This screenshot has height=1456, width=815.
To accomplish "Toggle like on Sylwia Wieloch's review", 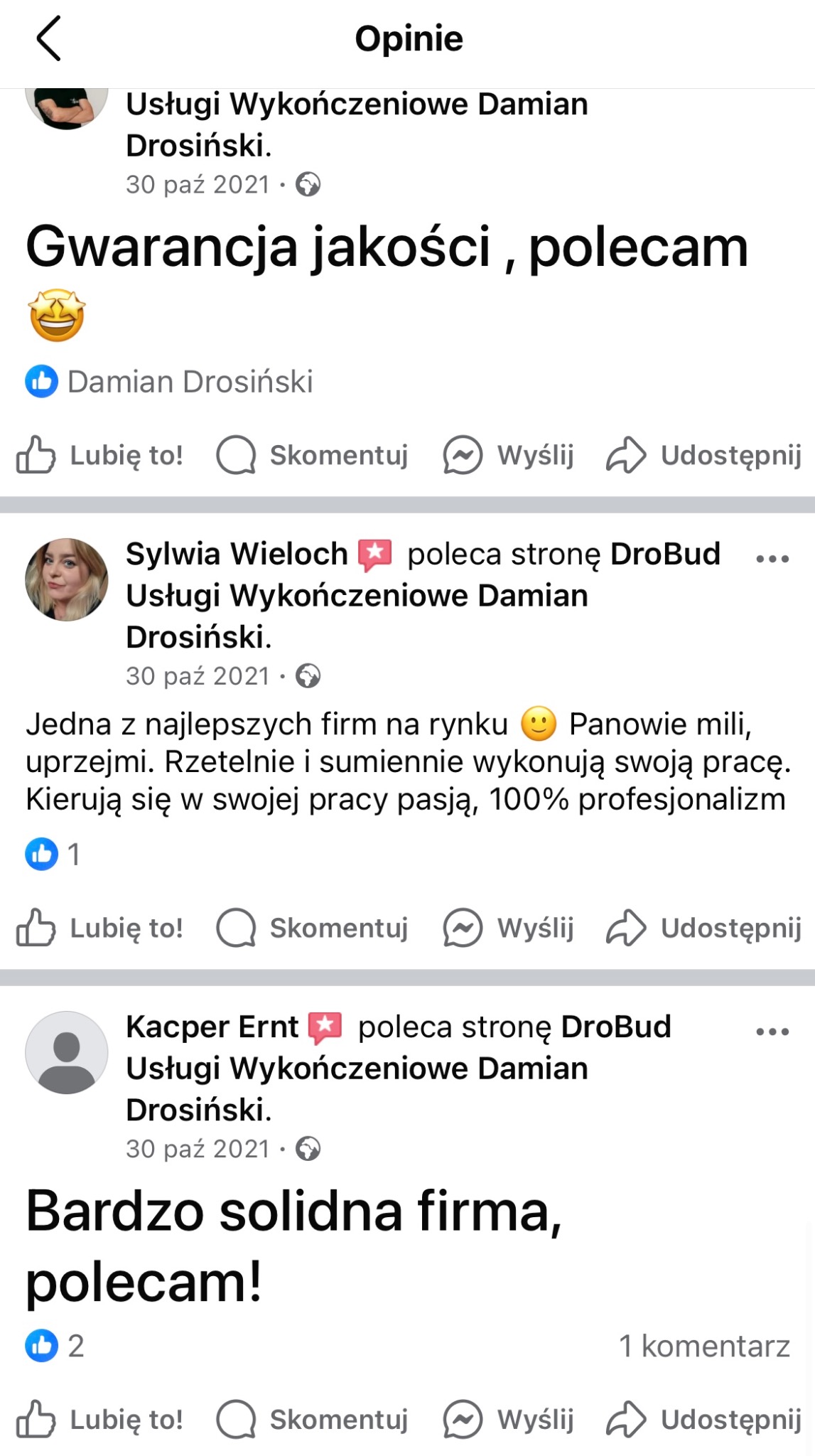I will (x=102, y=926).
